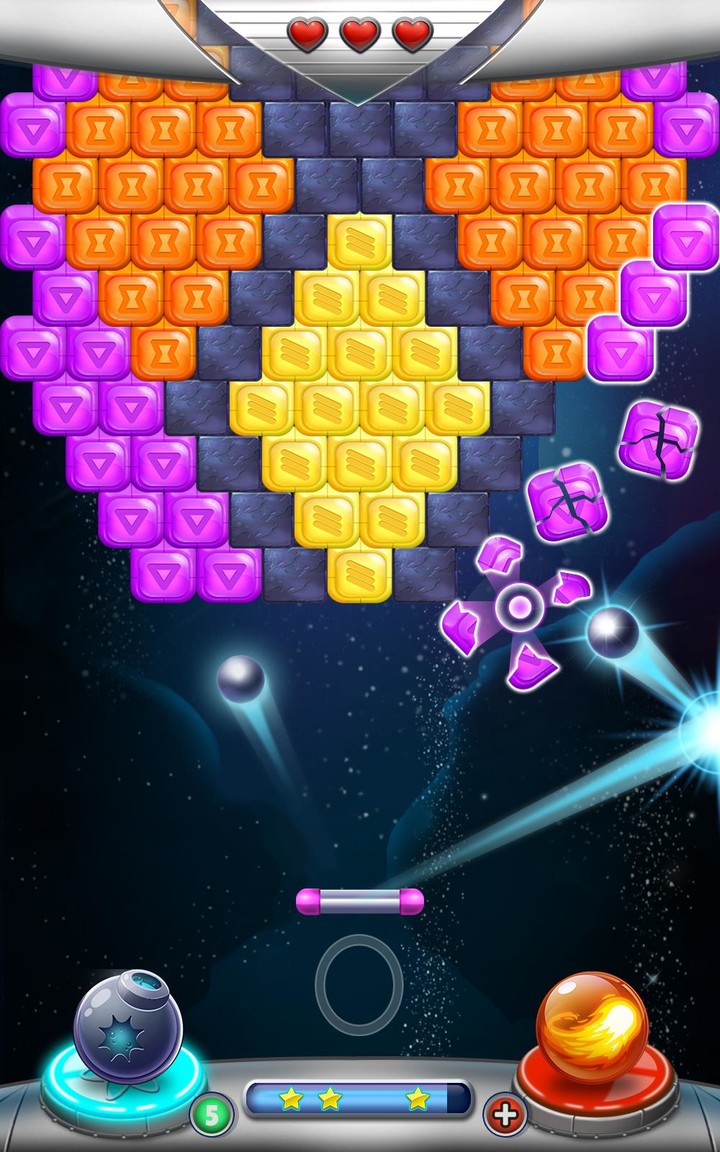Tap the pink paddle launcher
Viewport: 720px width, 1152px height.
(360, 901)
